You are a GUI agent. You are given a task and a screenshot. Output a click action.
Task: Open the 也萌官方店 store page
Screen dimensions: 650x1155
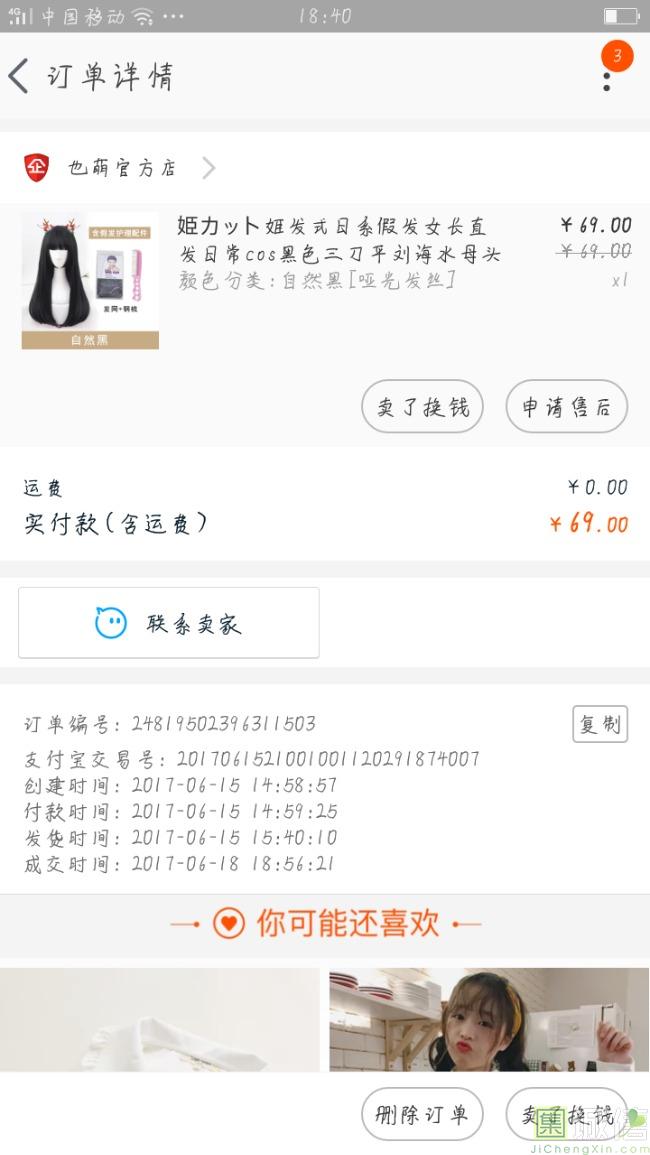120,168
